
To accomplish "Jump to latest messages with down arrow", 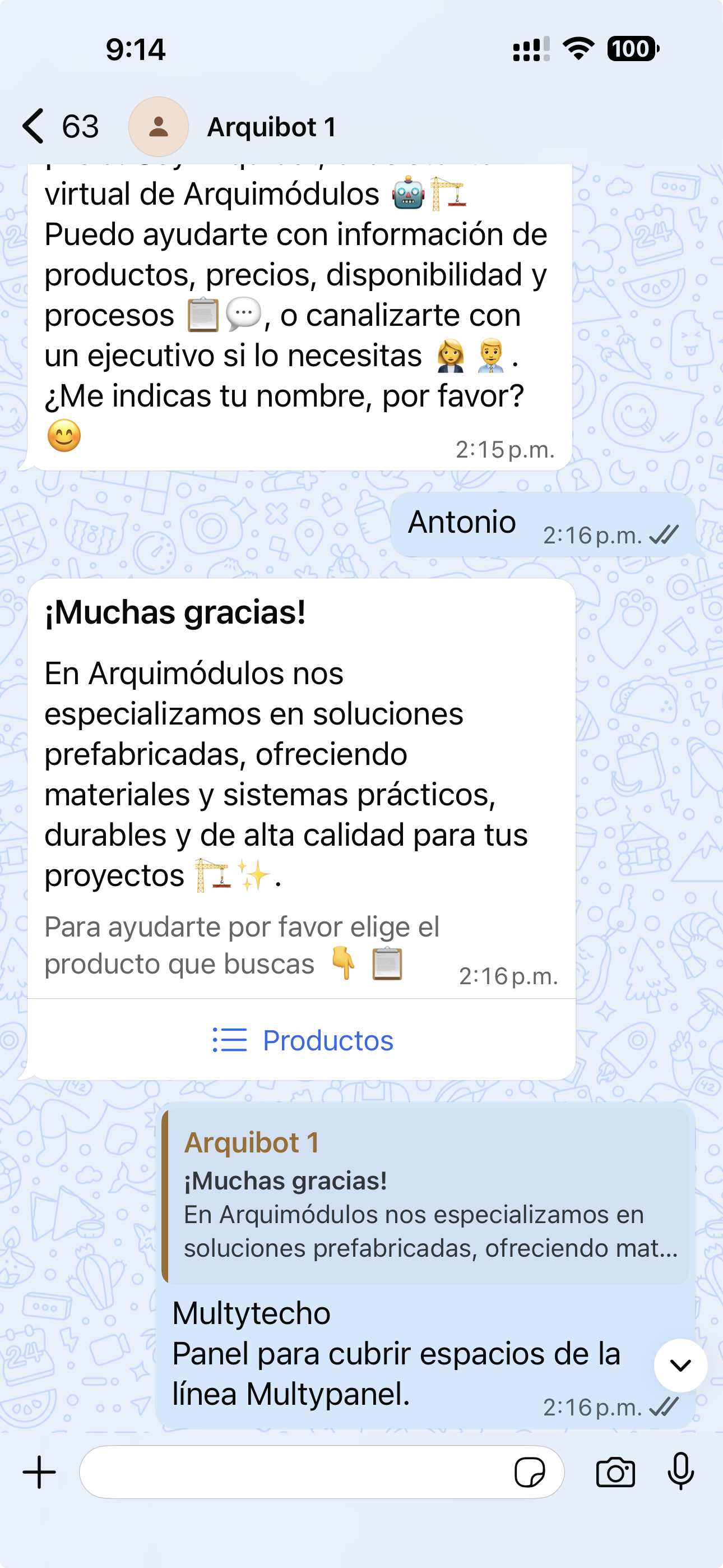I will pyautogui.click(x=680, y=1366).
